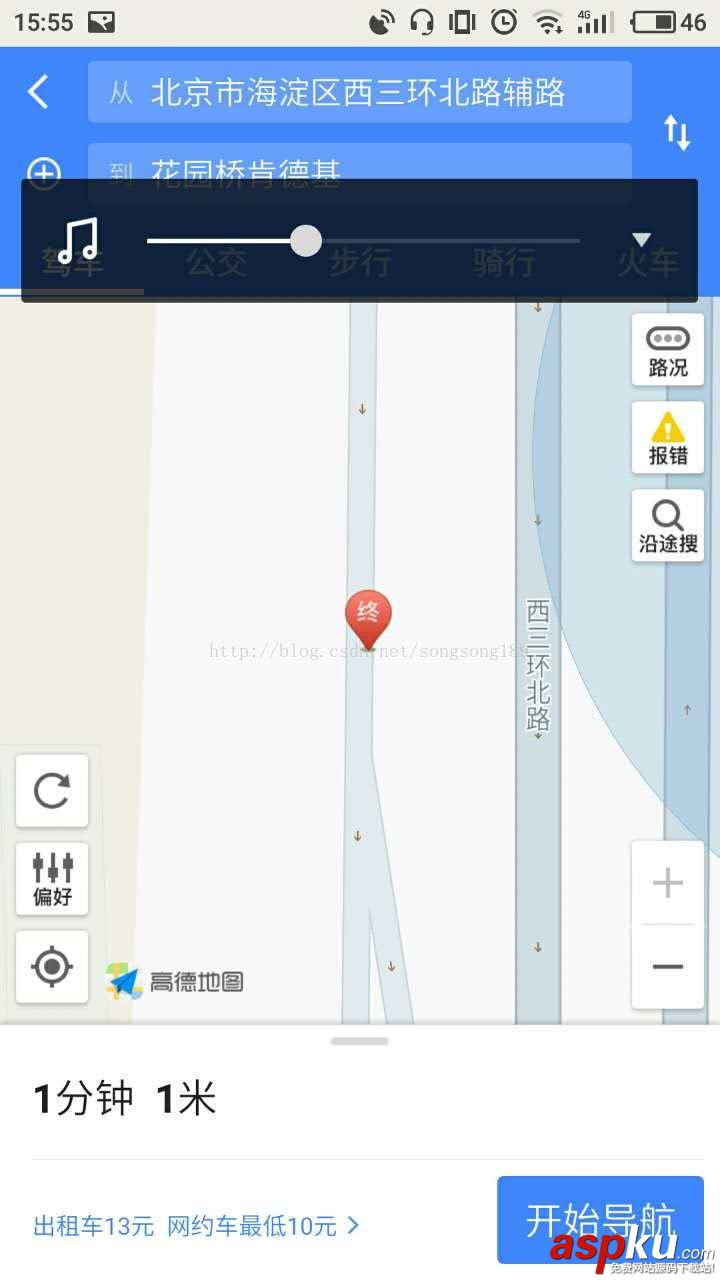Screen dimensions: 720x1280
Task: Adjust the volume slider handle
Action: coord(306,240)
